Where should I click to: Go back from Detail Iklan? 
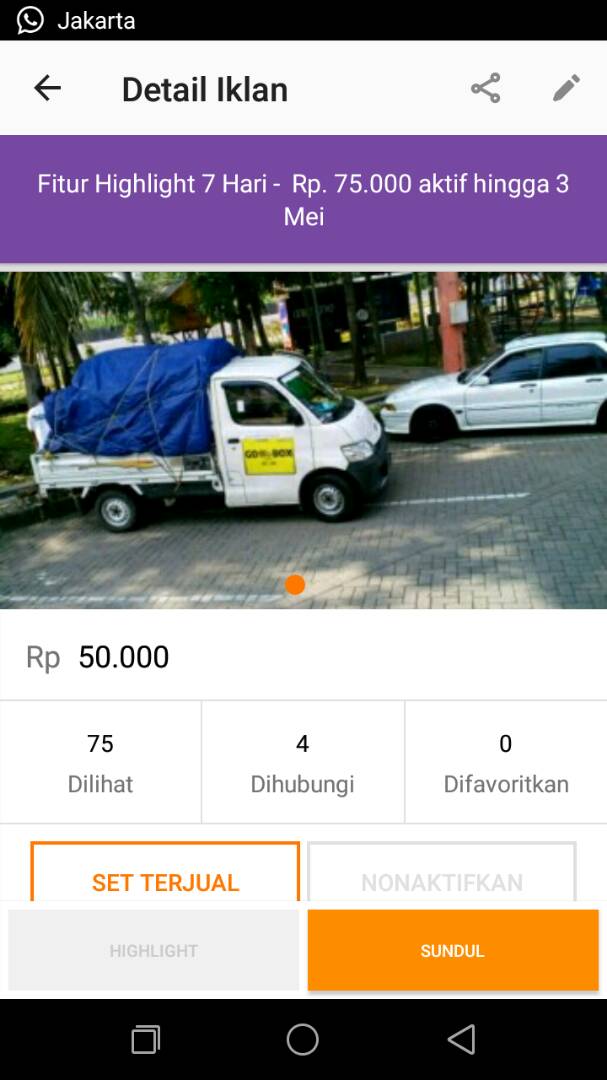[47, 88]
